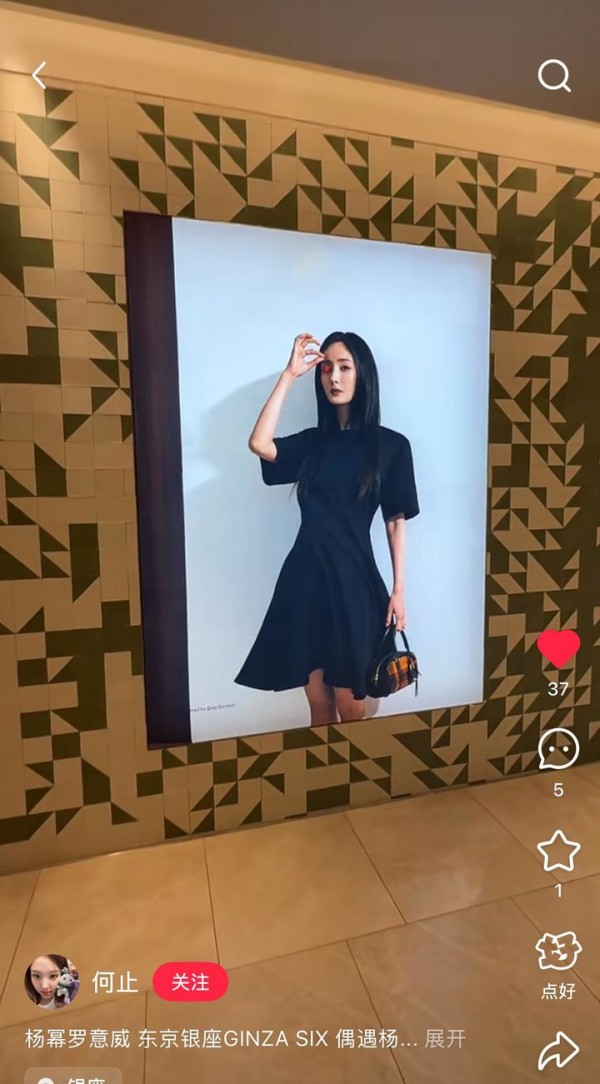Open the 银座 location tag
Image resolution: width=600 pixels, height=1084 pixels.
75,1079
